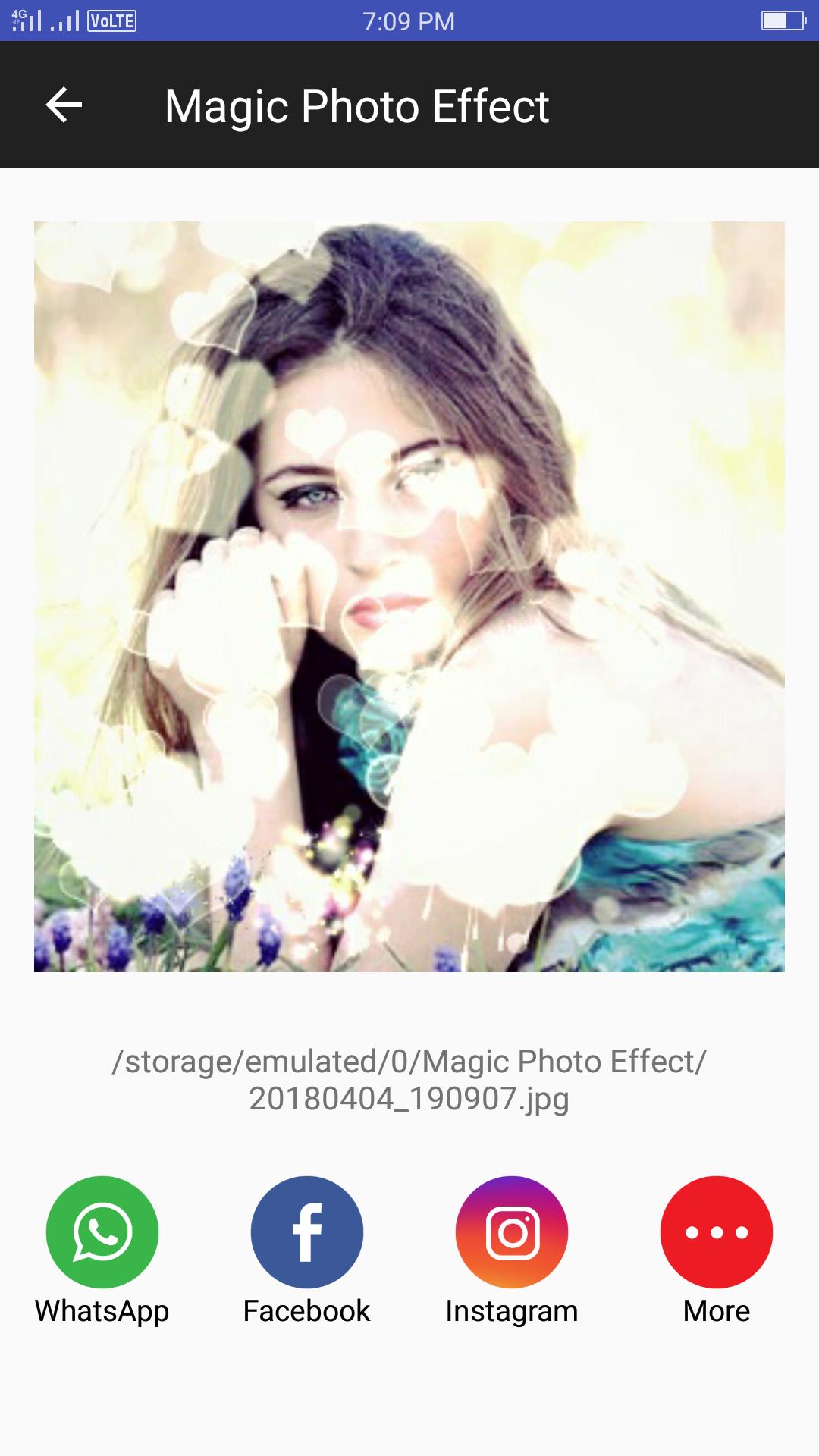The height and width of the screenshot is (1456, 819).
Task: Share the photo to Facebook
Action: click(307, 1232)
